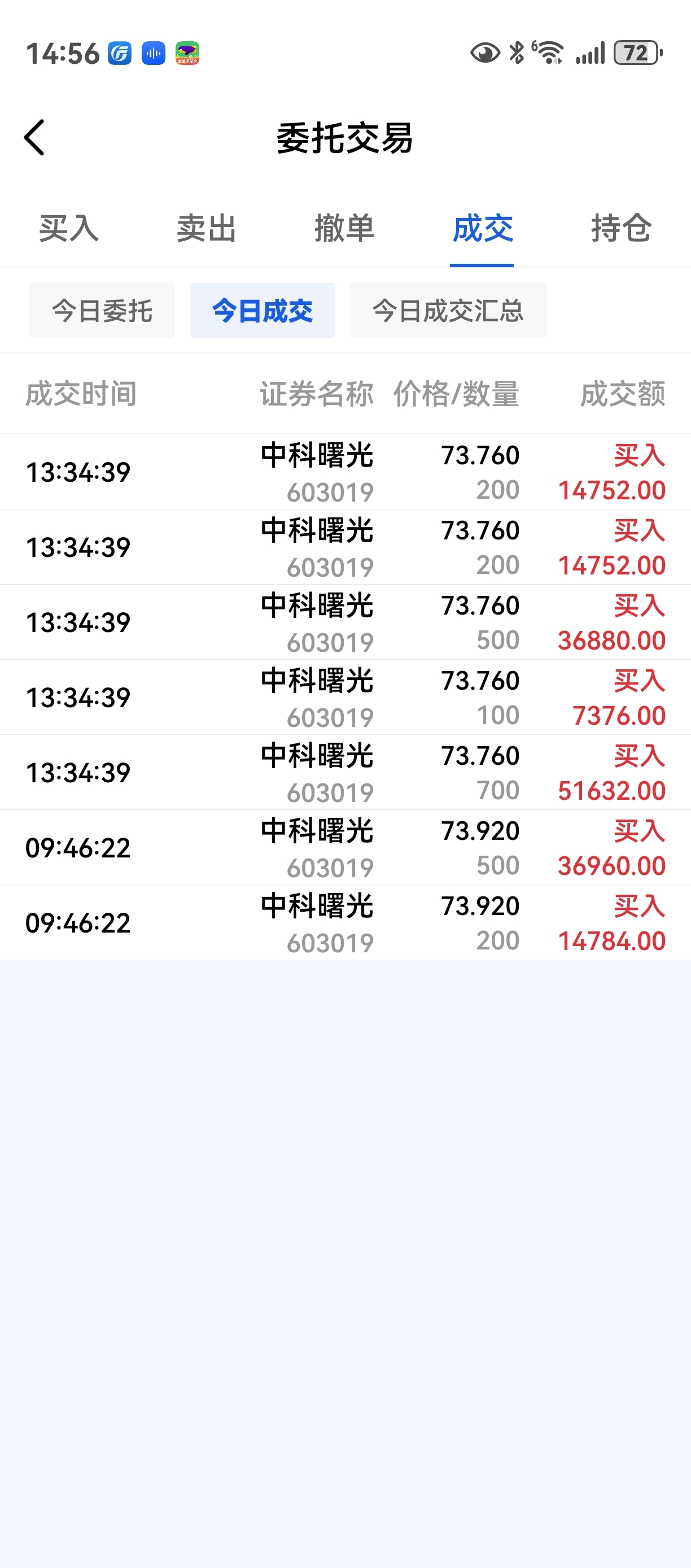Open the 13:34:39 trade of 700 shares
This screenshot has width=691, height=1568.
345,773
